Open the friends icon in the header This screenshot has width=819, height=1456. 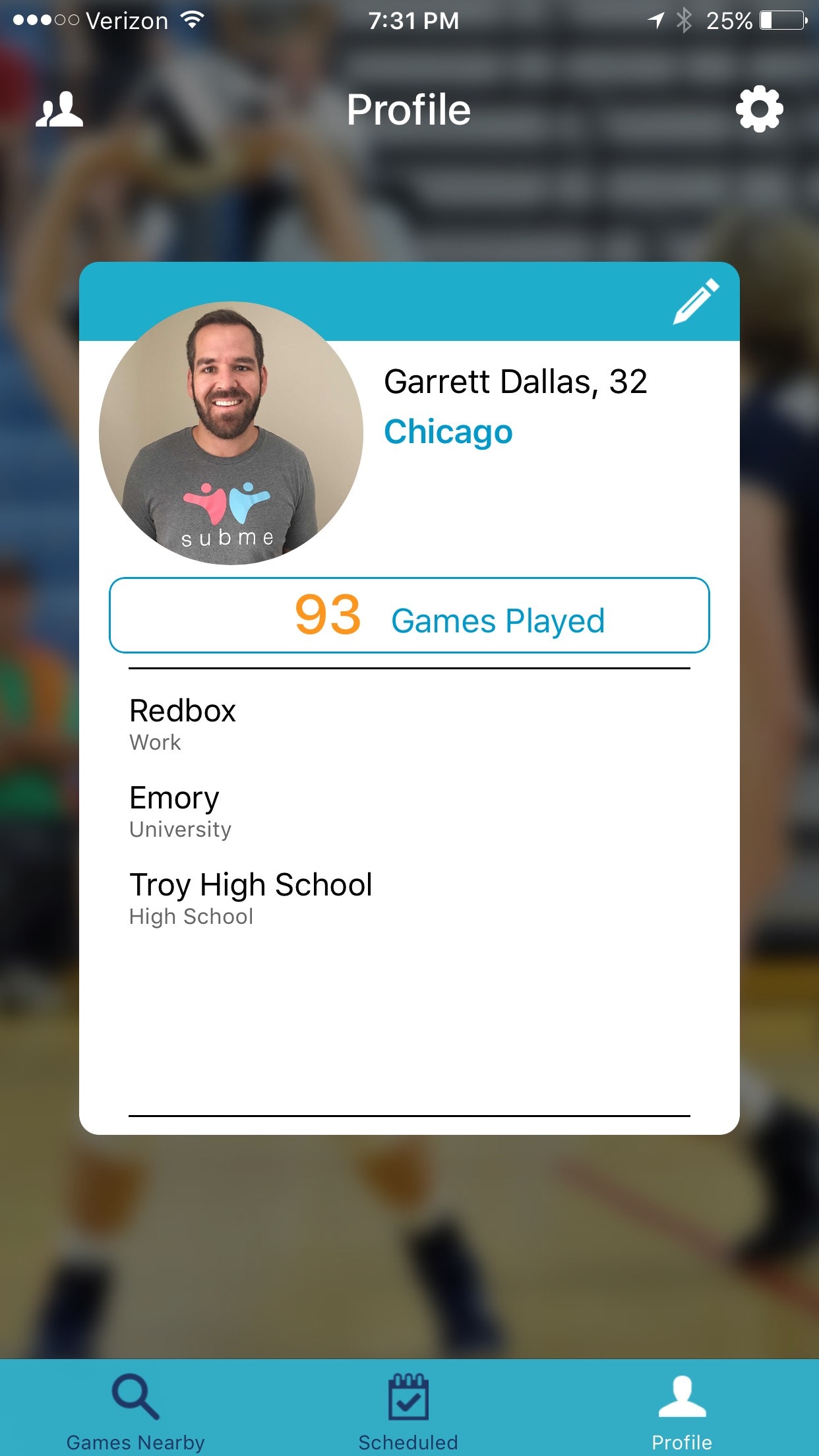(59, 109)
